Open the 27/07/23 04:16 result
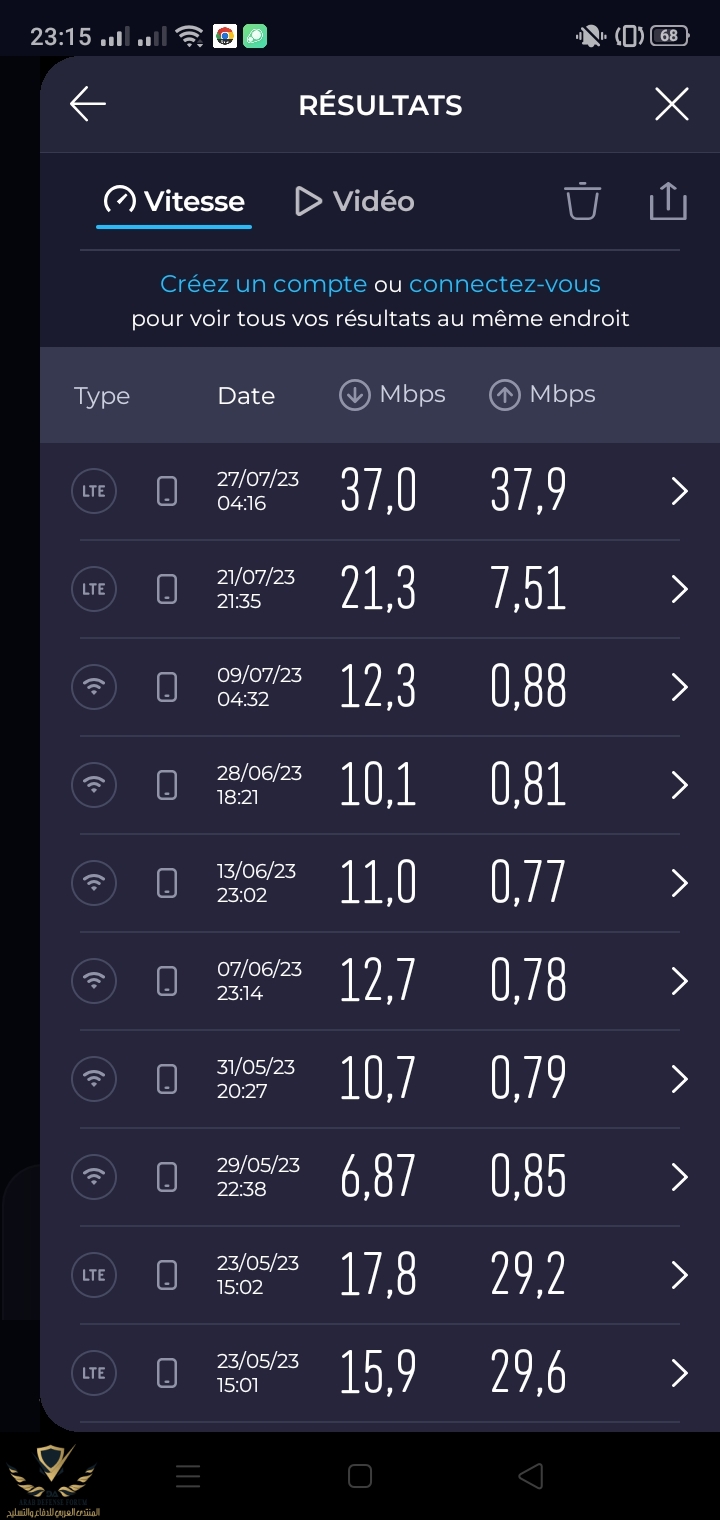 (x=380, y=491)
